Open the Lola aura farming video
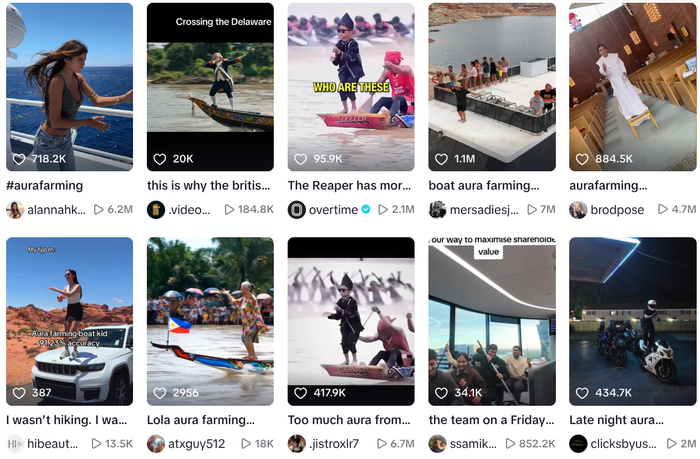Screen dimensions: 700x459 pos(210,321)
